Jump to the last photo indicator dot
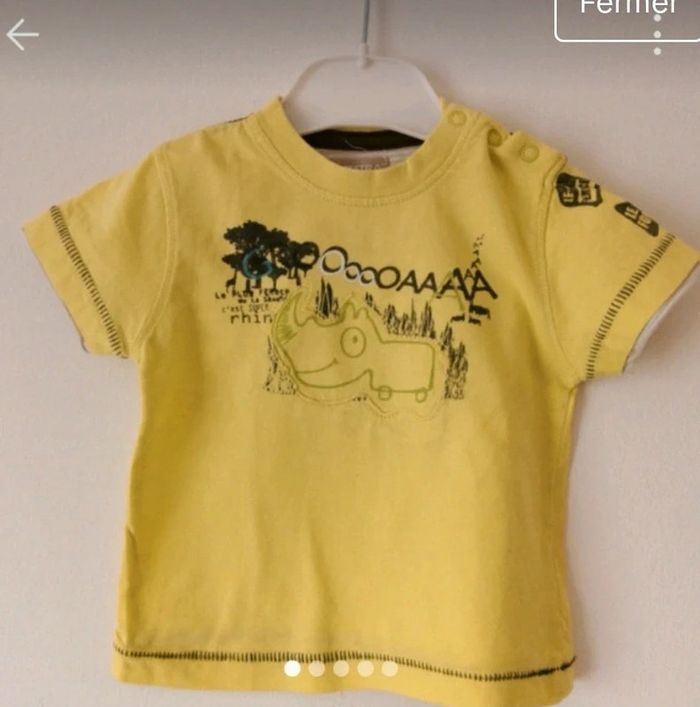700x707 pixels. (x=389, y=668)
